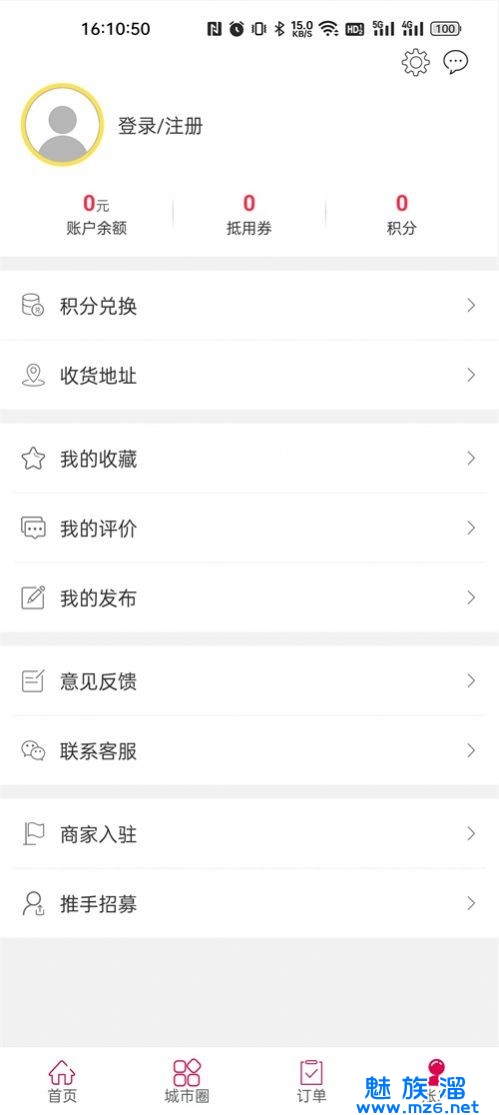Open 商家入驻 merchant entry
Viewport: 499px width, 1115px height.
click(250, 834)
